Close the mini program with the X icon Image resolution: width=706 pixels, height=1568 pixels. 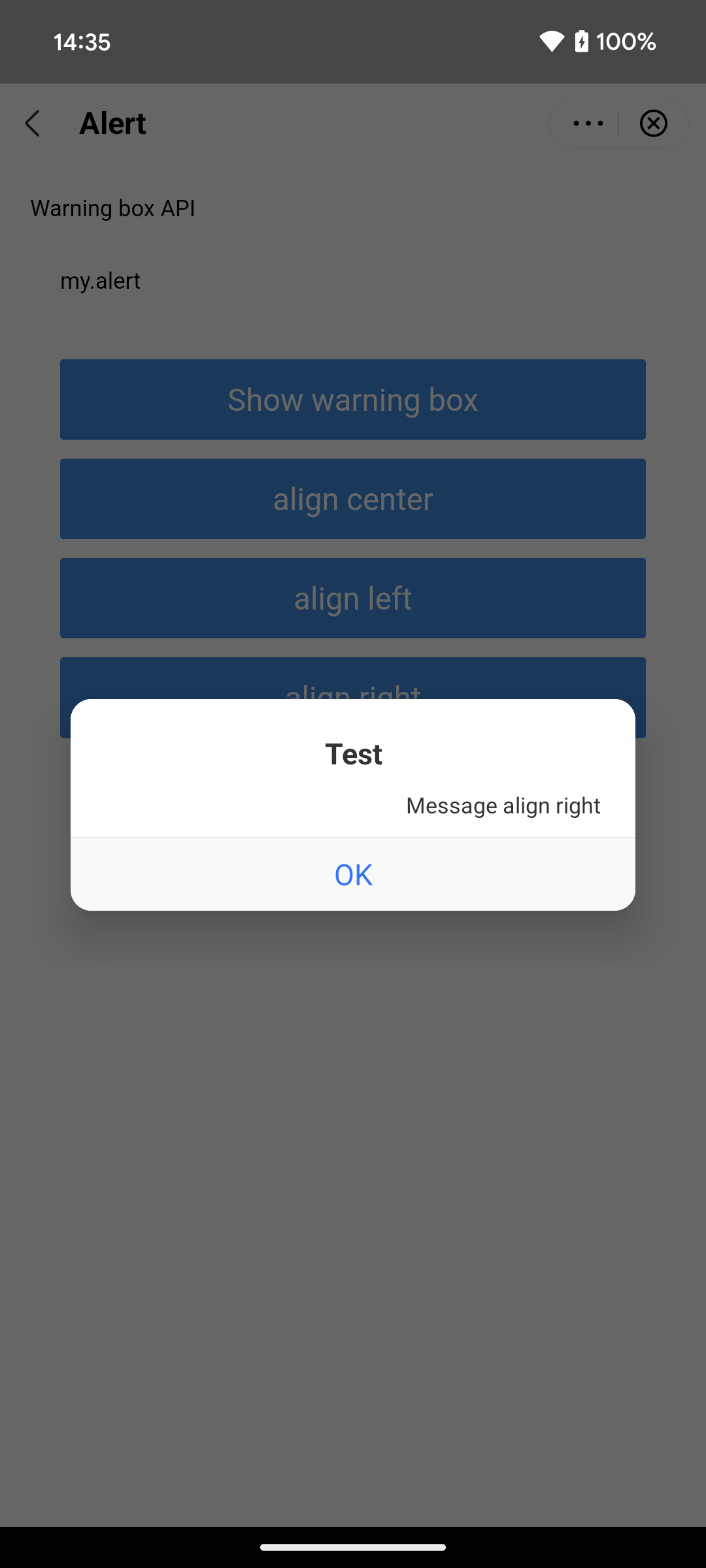(653, 123)
